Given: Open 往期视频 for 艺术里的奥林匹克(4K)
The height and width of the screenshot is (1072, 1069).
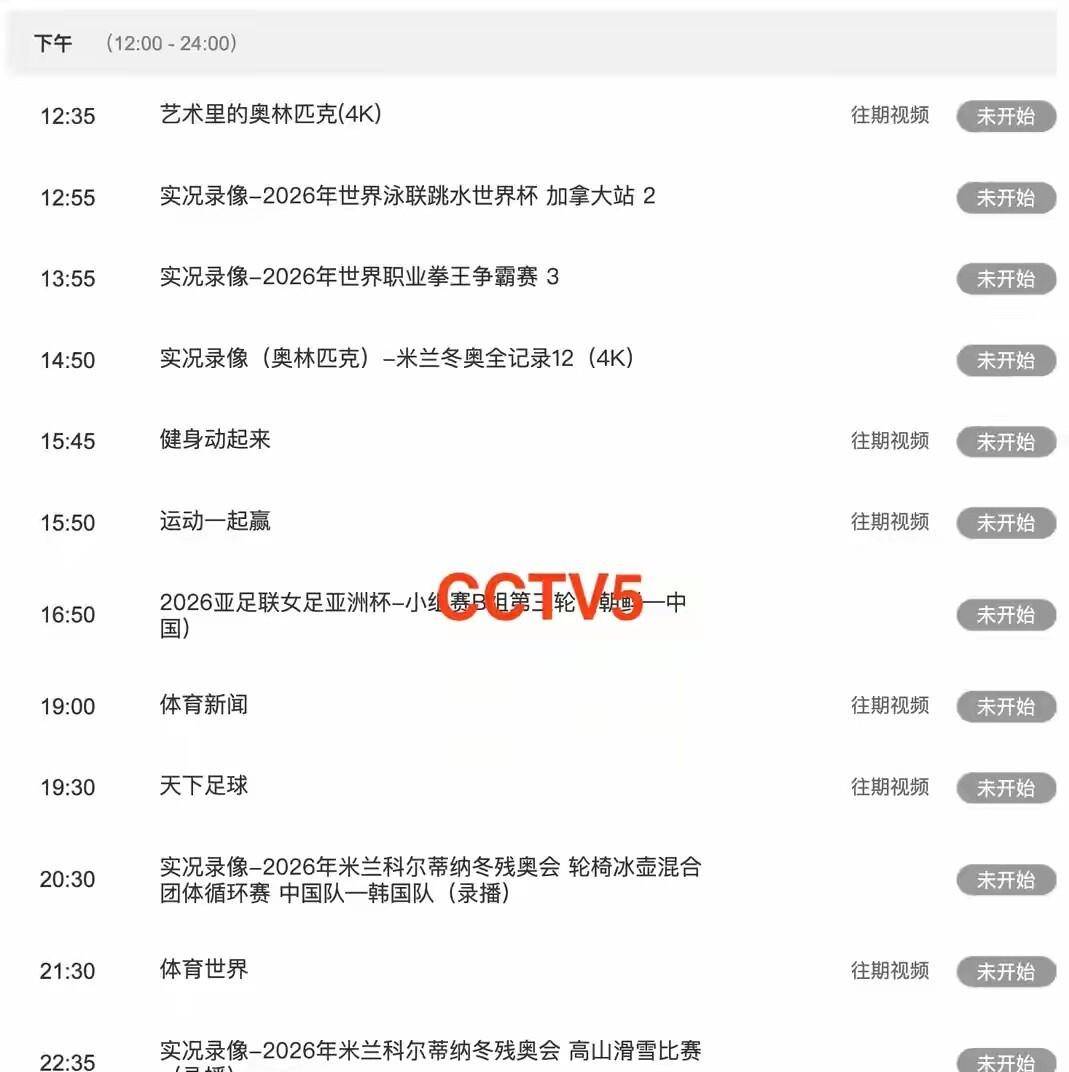Looking at the screenshot, I should point(889,115).
